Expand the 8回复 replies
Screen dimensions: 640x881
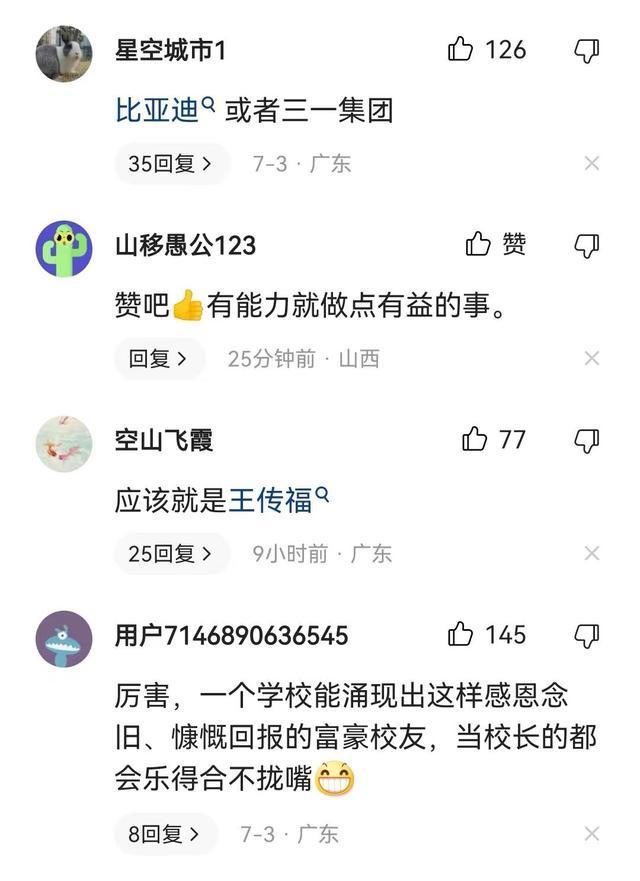164,834
